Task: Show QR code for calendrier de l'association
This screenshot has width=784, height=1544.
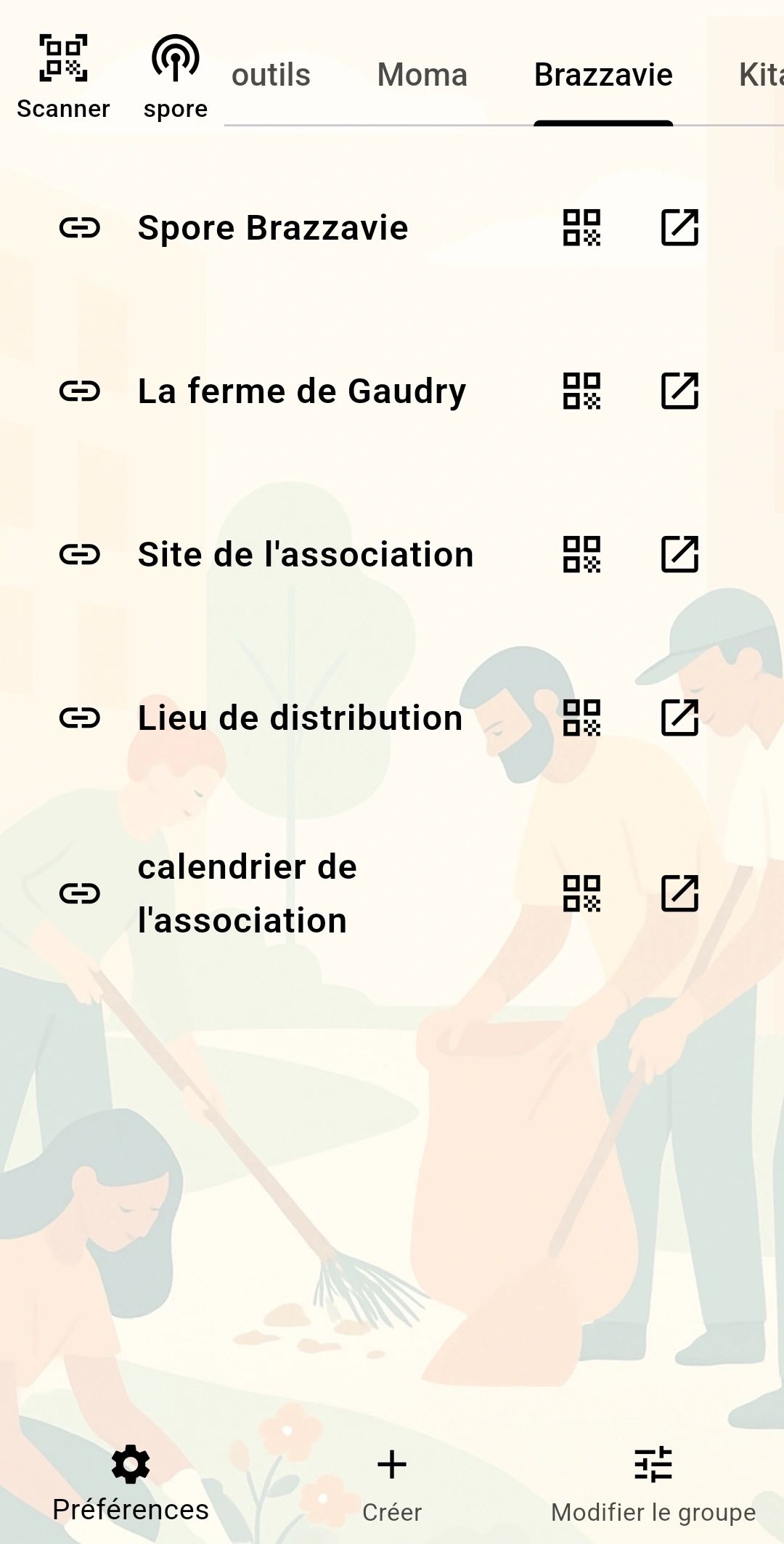Action: [x=581, y=893]
